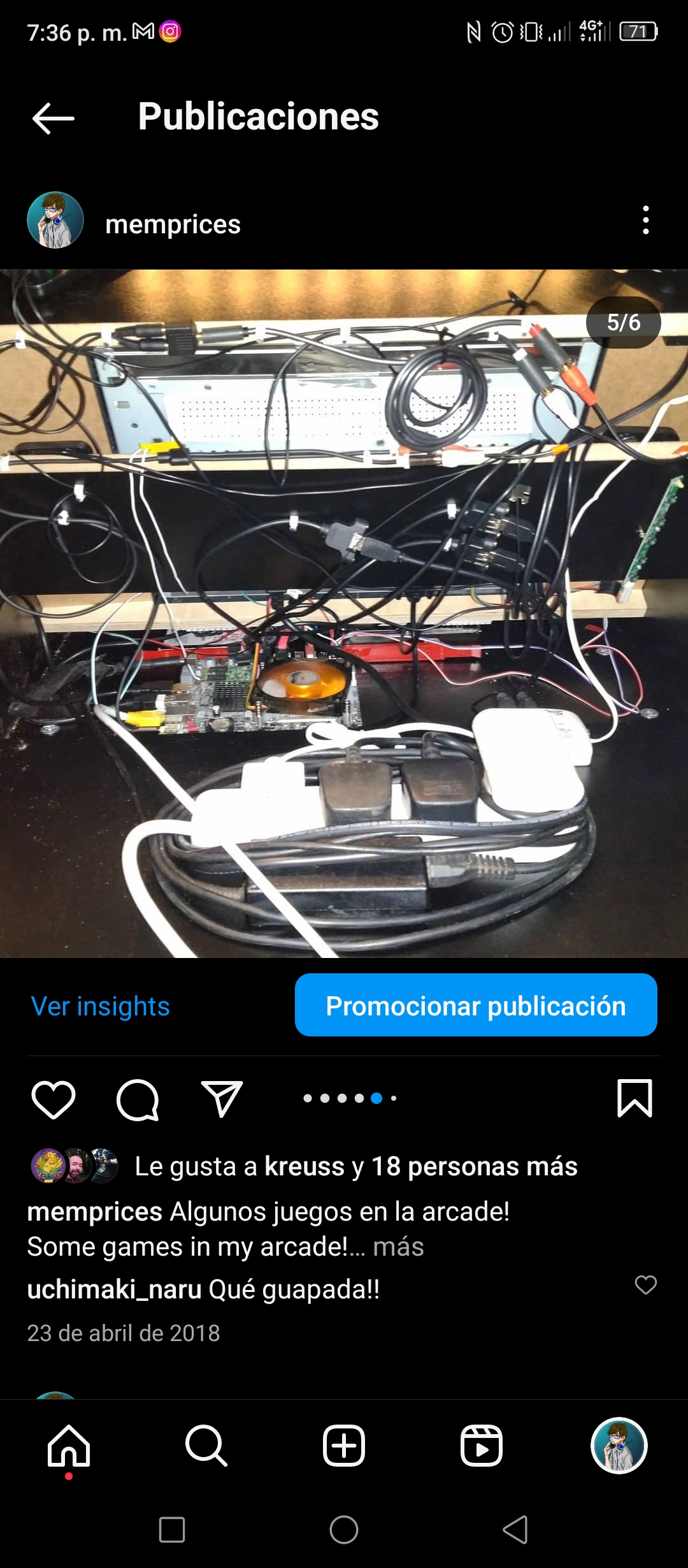Screen dimensions: 688x1568
Task: Switch to the profile tab
Action: pyautogui.click(x=619, y=1446)
